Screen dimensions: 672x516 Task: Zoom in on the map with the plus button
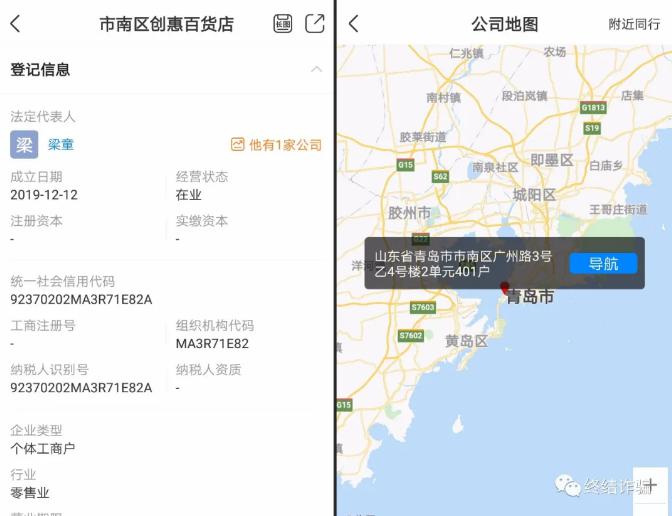pyautogui.click(x=650, y=485)
